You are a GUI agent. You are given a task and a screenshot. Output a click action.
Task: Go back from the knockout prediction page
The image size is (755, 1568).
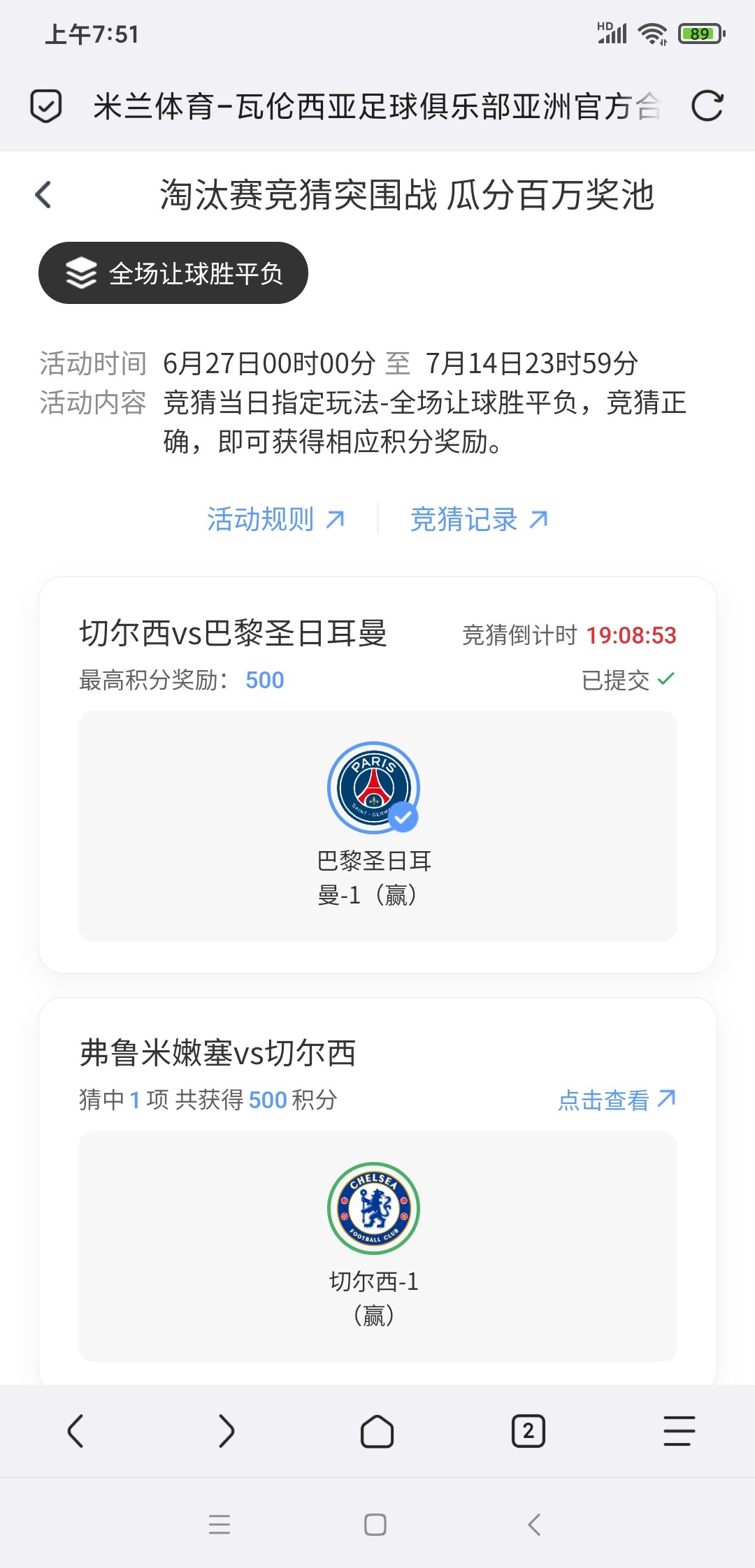click(43, 195)
